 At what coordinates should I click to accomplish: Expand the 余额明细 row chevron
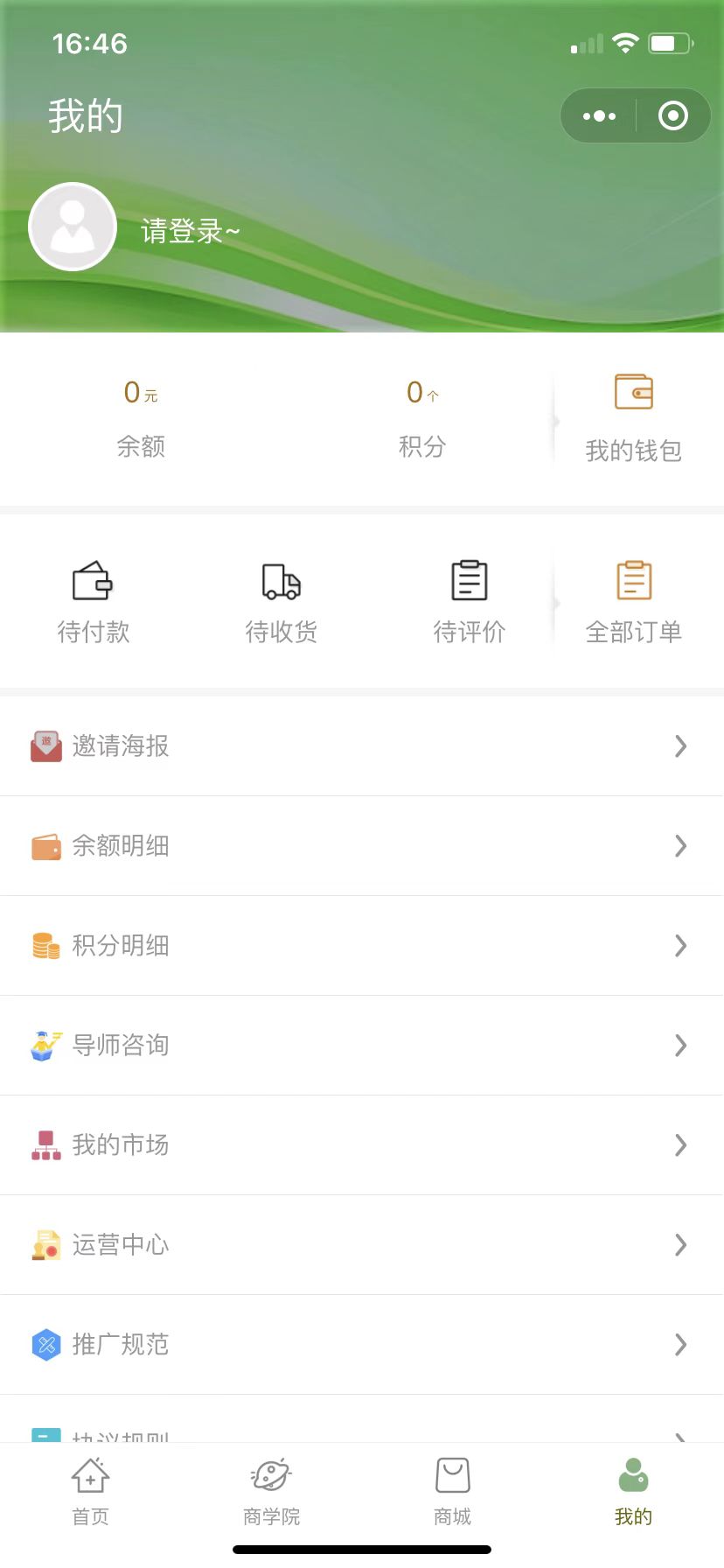coord(681,846)
